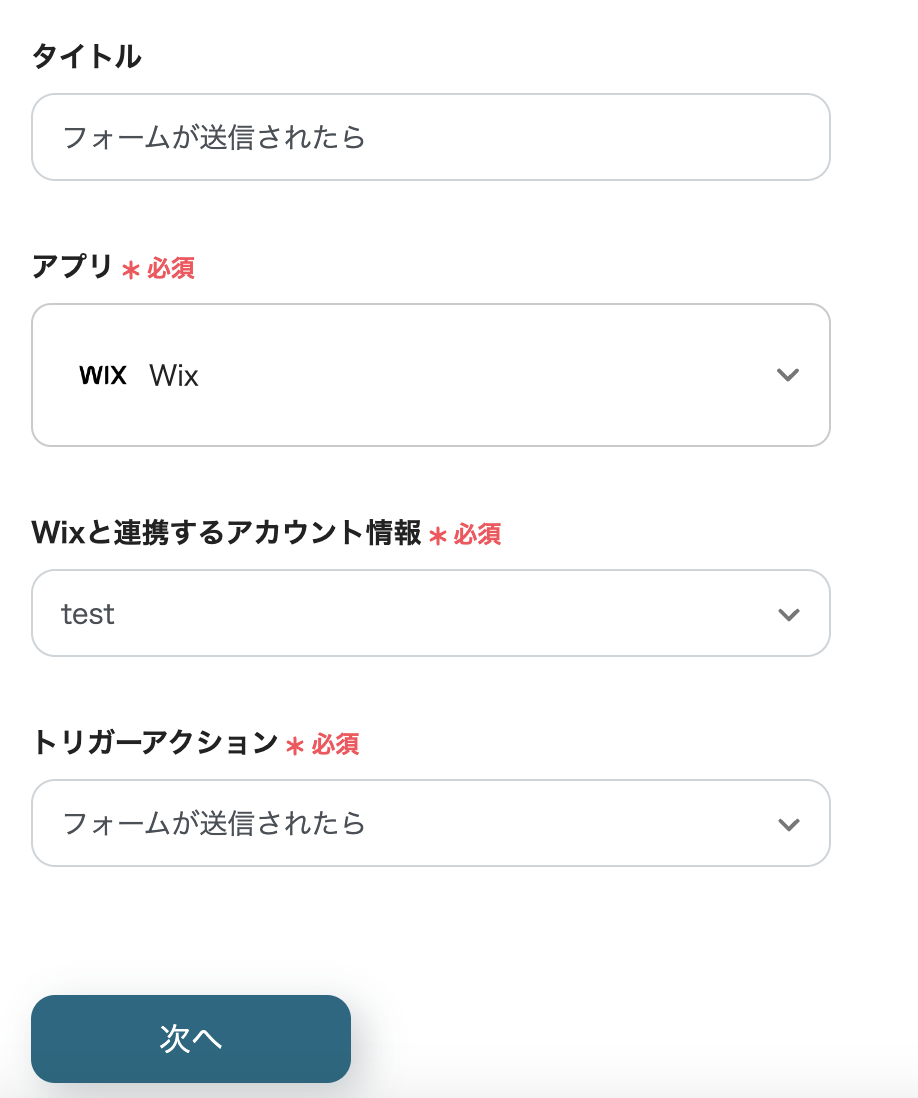Click the タイトル label

86,57
